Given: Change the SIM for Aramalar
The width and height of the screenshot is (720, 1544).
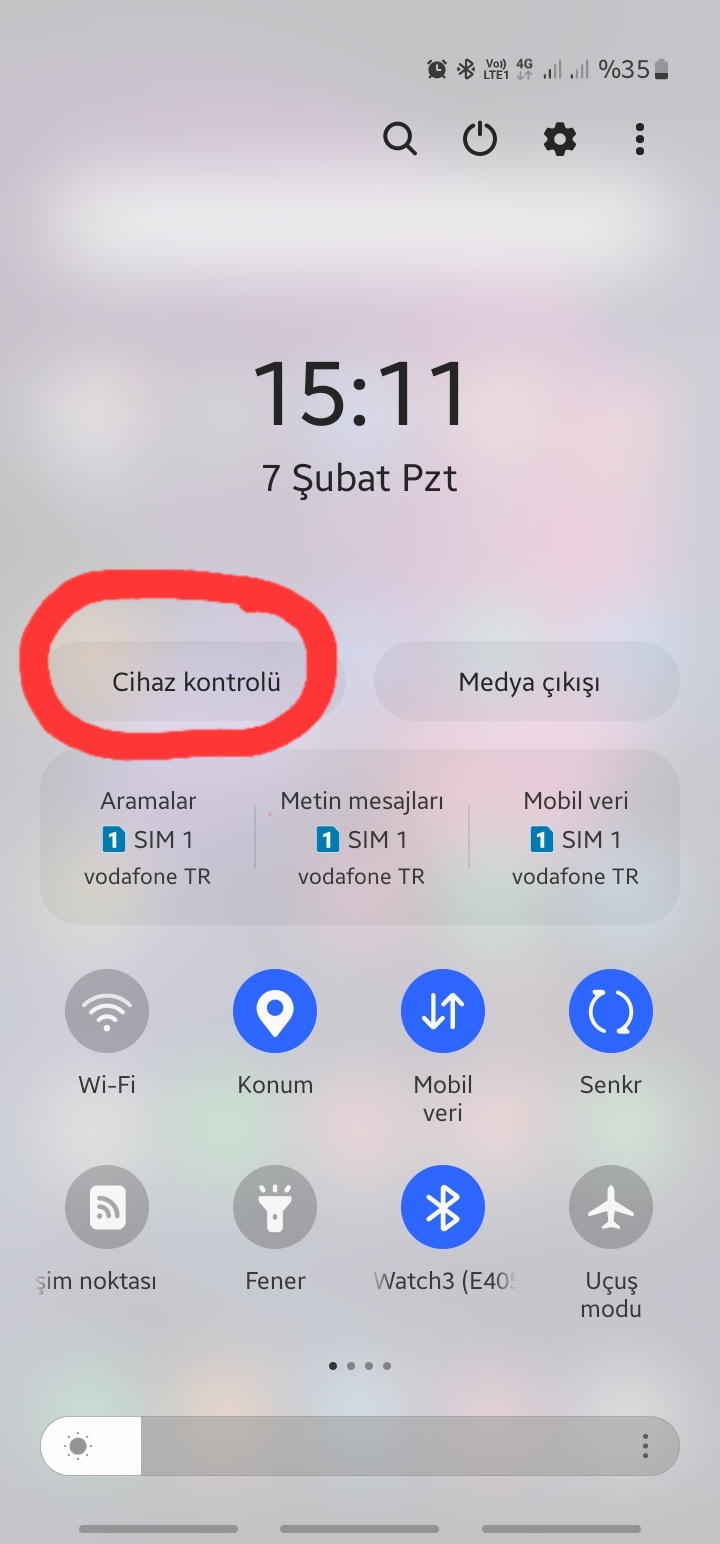Looking at the screenshot, I should click(147, 839).
